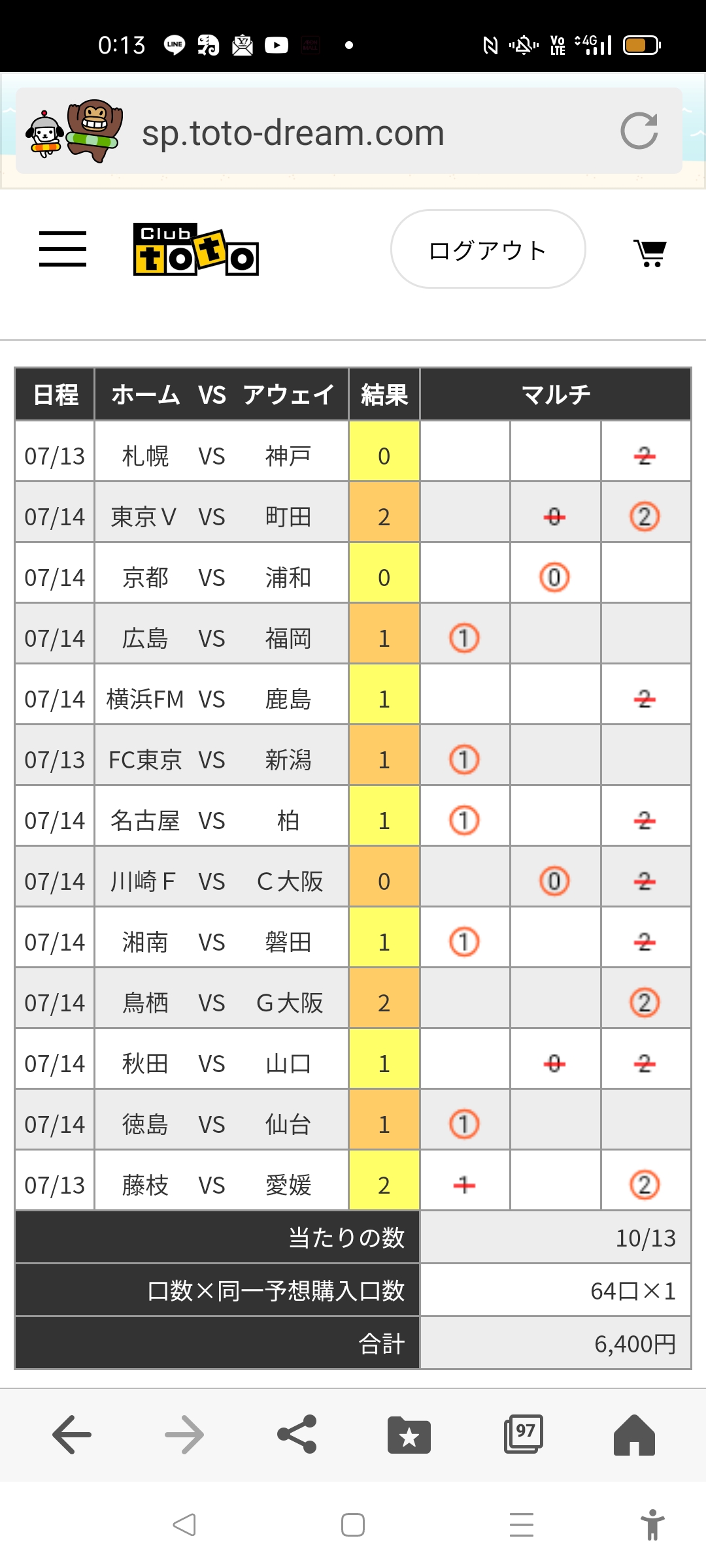
Task: Open the bookmarks folder
Action: pos(409,1435)
